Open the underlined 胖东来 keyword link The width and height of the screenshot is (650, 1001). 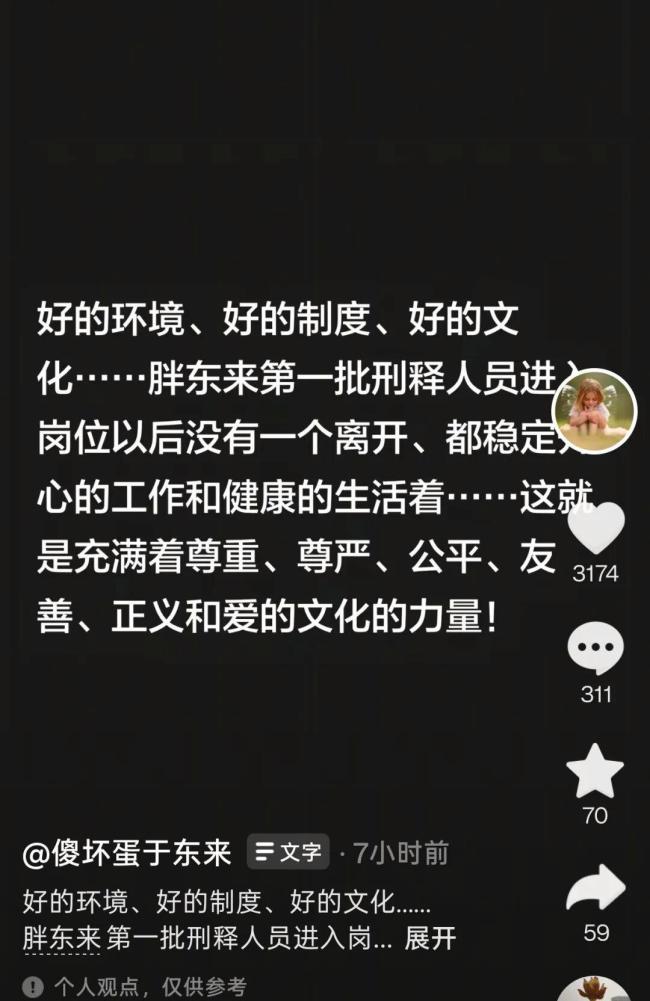pyautogui.click(x=62, y=938)
